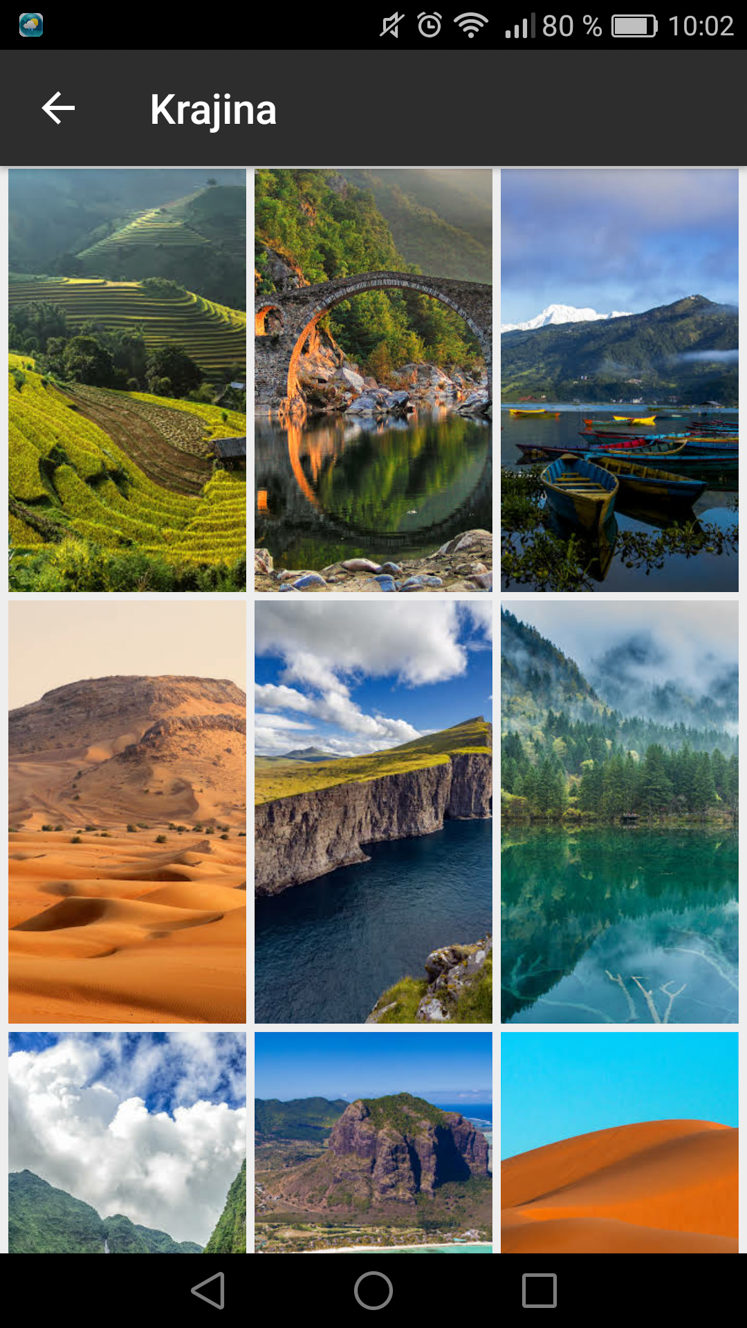Open the stone arch bridge wallpaper
The height and width of the screenshot is (1328, 747).
[373, 380]
